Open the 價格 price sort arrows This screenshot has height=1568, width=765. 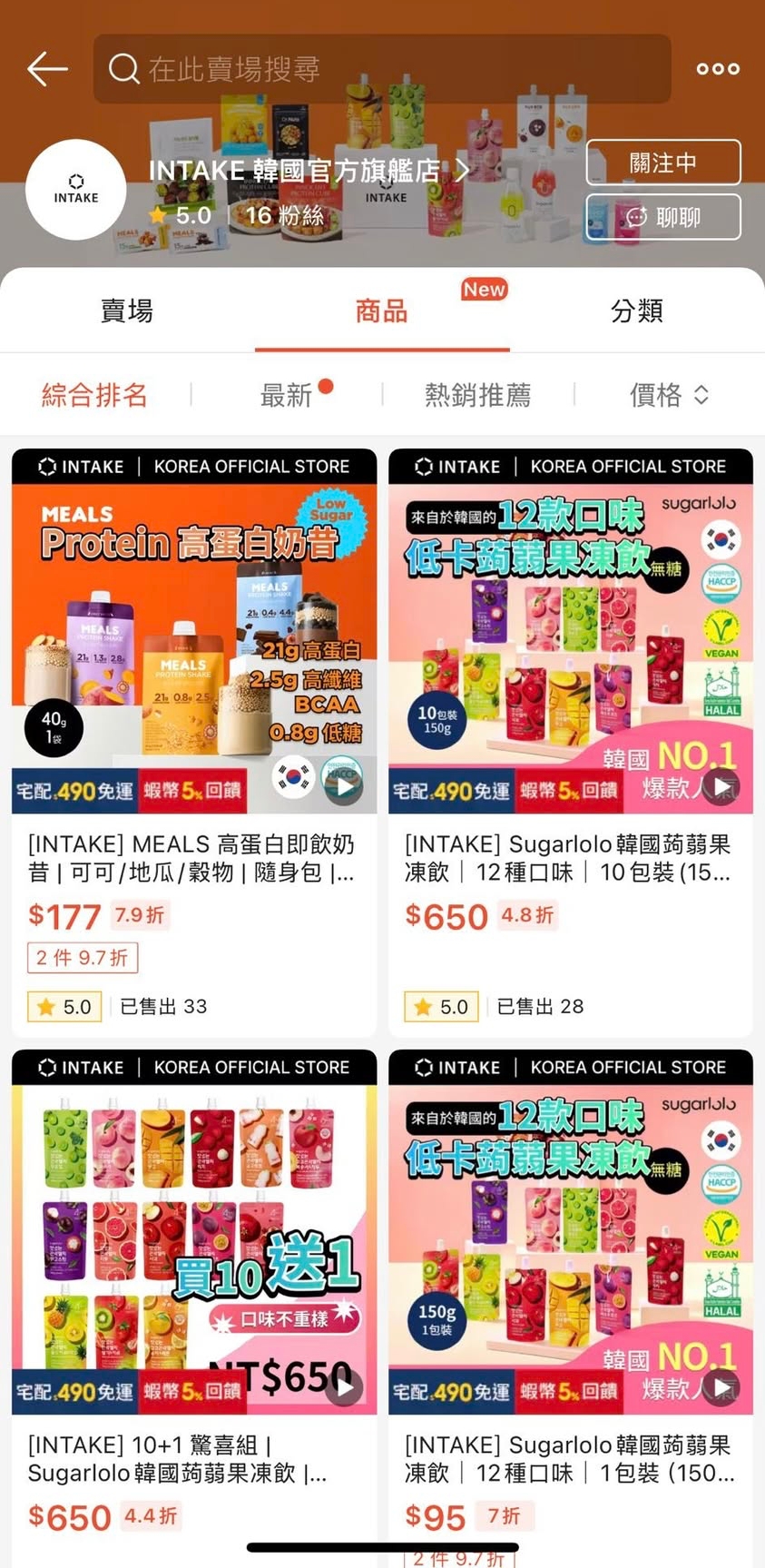(699, 394)
